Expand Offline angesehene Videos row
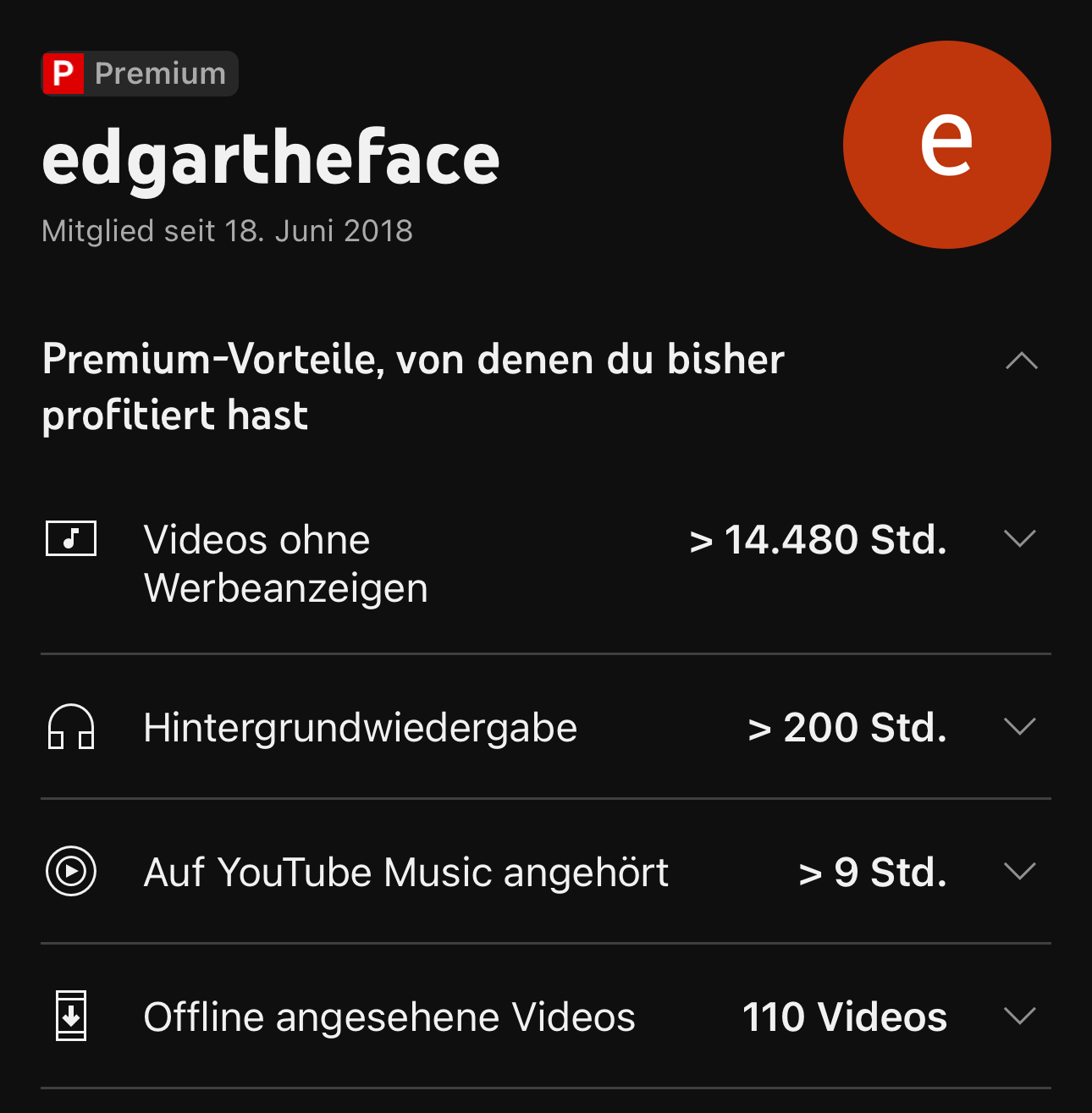Image resolution: width=1092 pixels, height=1113 pixels. pyautogui.click(x=1019, y=1017)
